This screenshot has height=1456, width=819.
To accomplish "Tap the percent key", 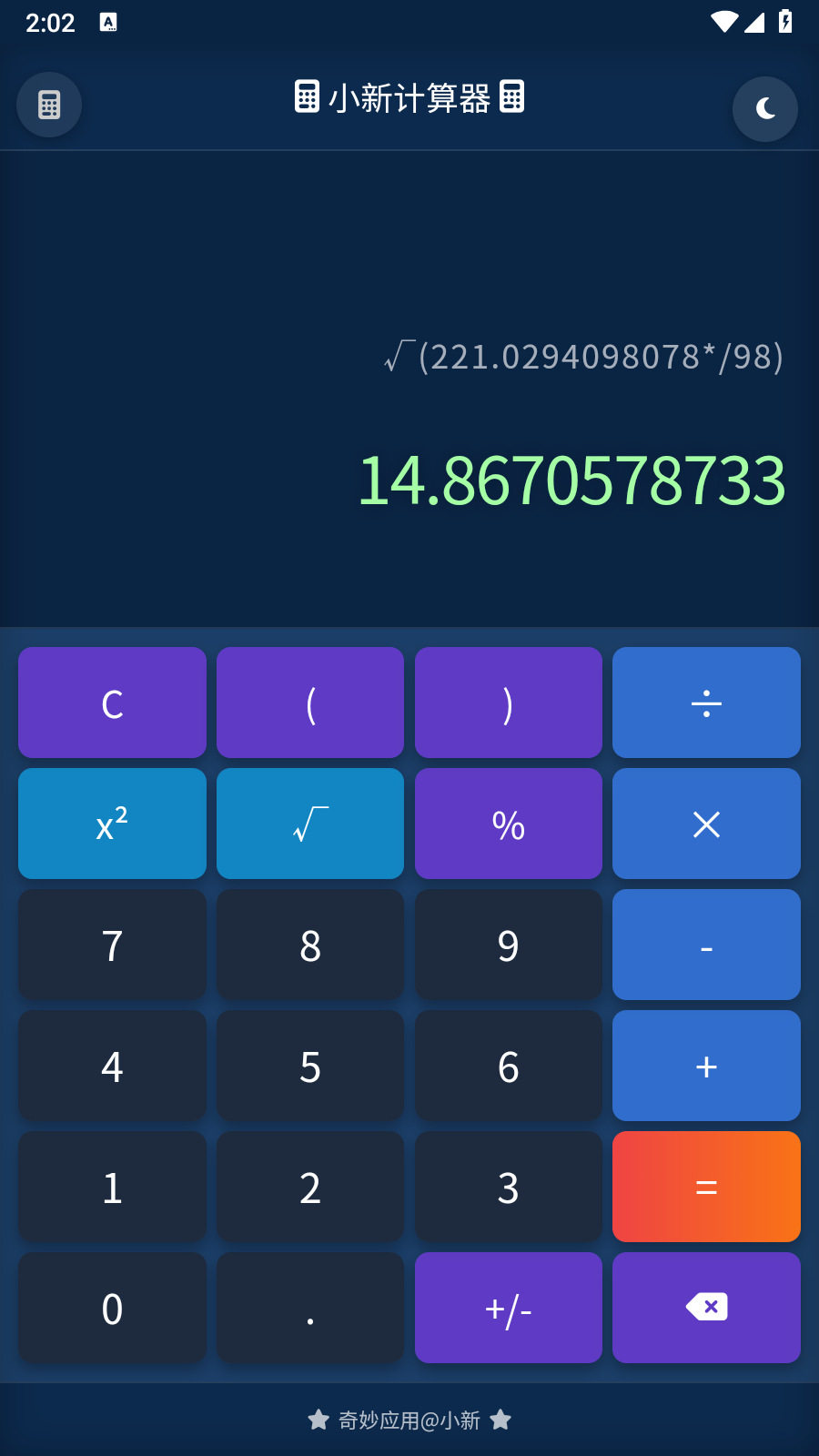I will coord(509,824).
